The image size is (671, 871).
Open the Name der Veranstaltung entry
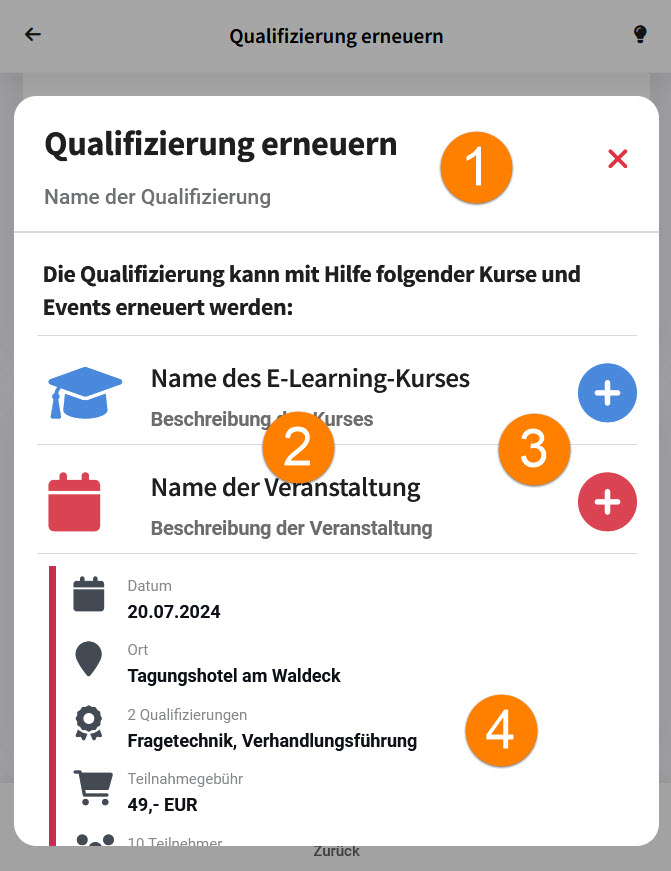coord(285,488)
